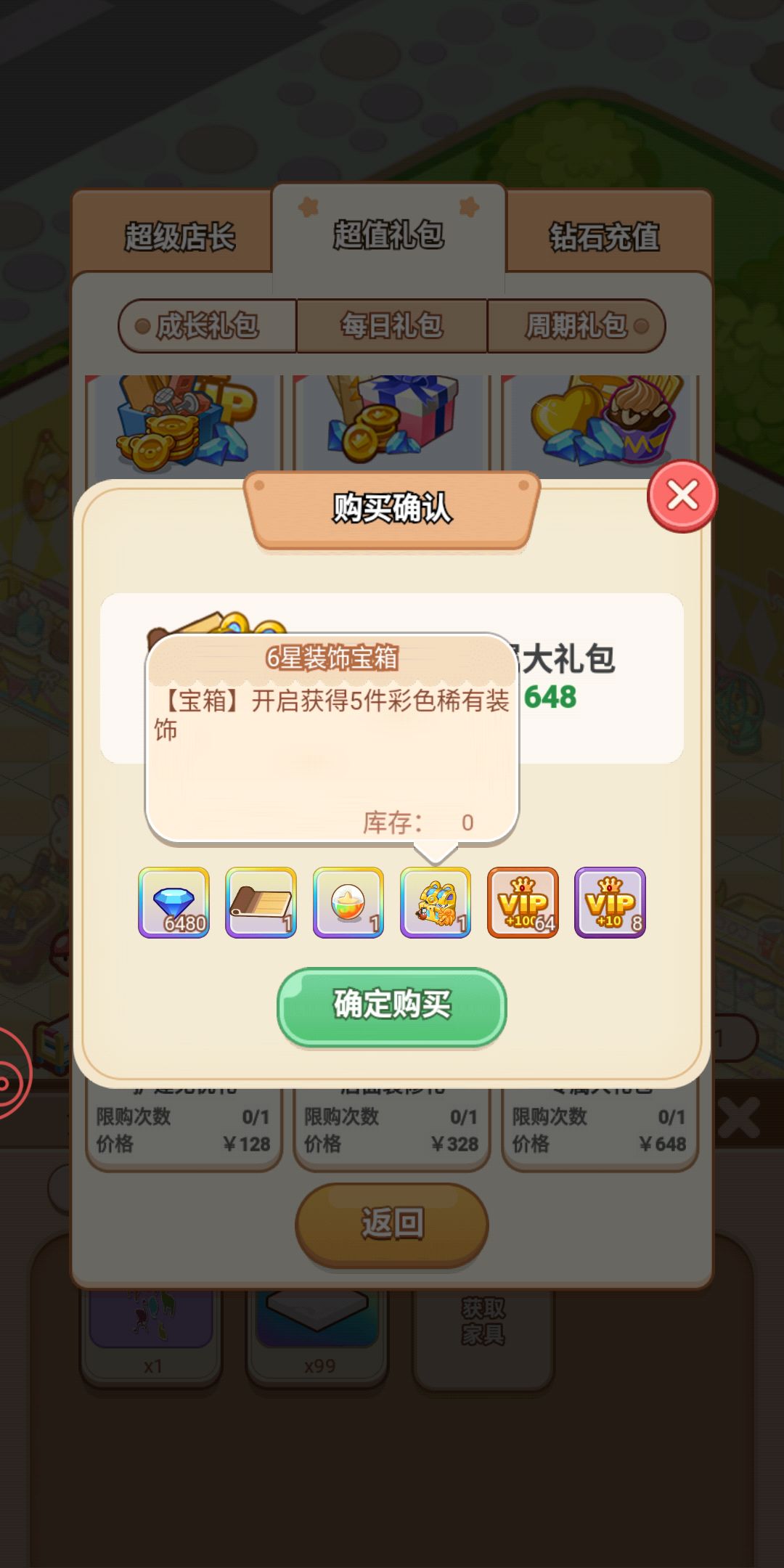Select the potion bottle reward icon
The image size is (784, 1568).
click(x=348, y=902)
